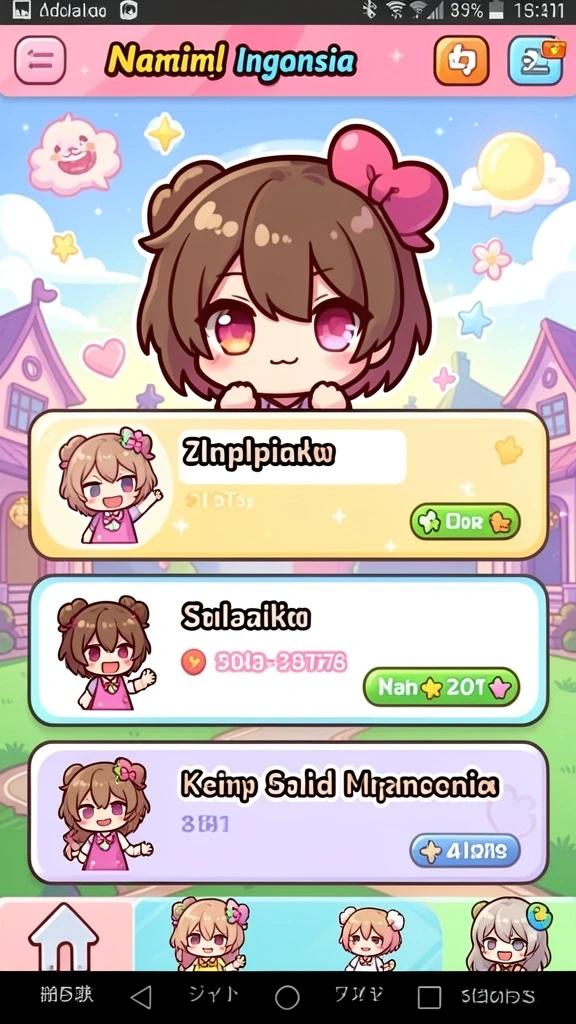Select the tab with white-bun haired character
Screen dimensions: 576x1024
point(370,935)
